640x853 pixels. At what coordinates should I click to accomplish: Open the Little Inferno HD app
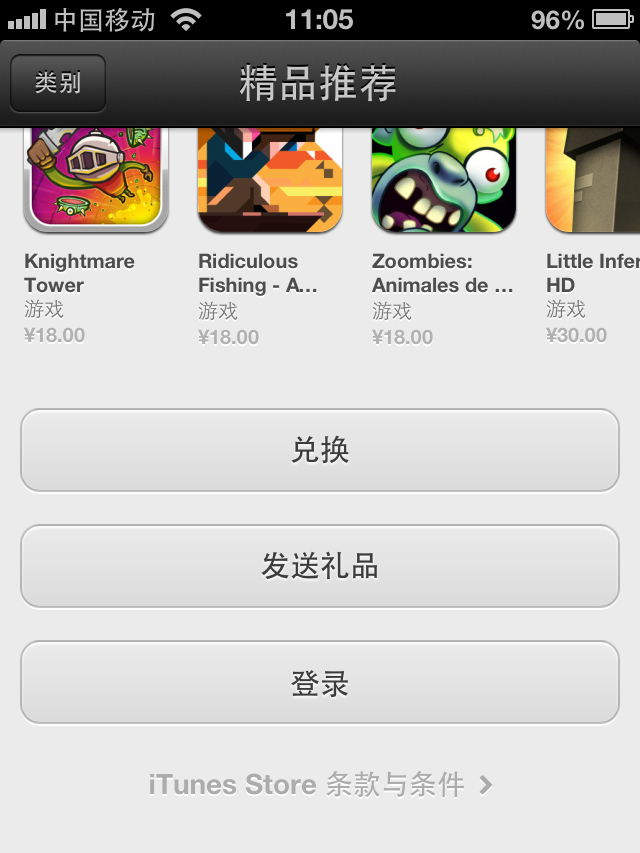(x=592, y=180)
